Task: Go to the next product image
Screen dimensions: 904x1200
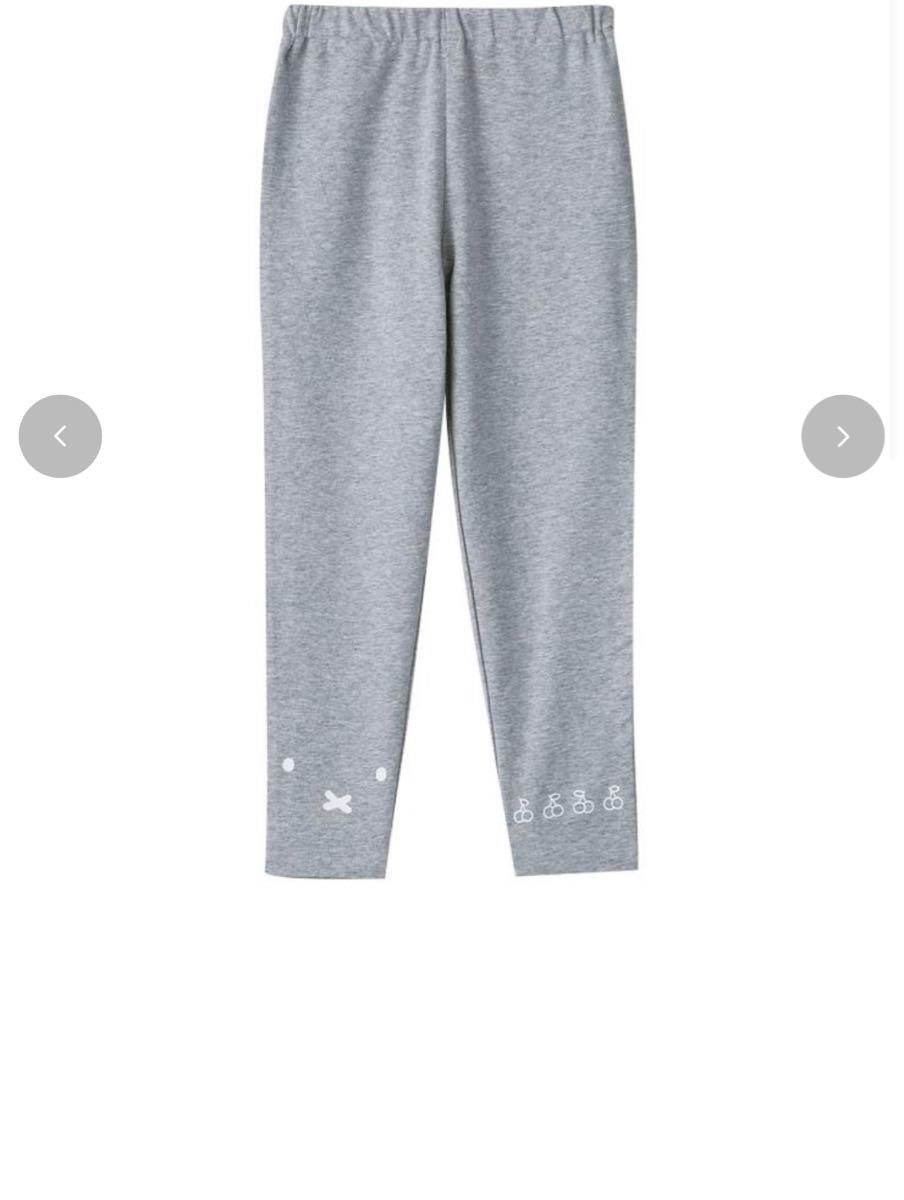Action: [x=842, y=436]
